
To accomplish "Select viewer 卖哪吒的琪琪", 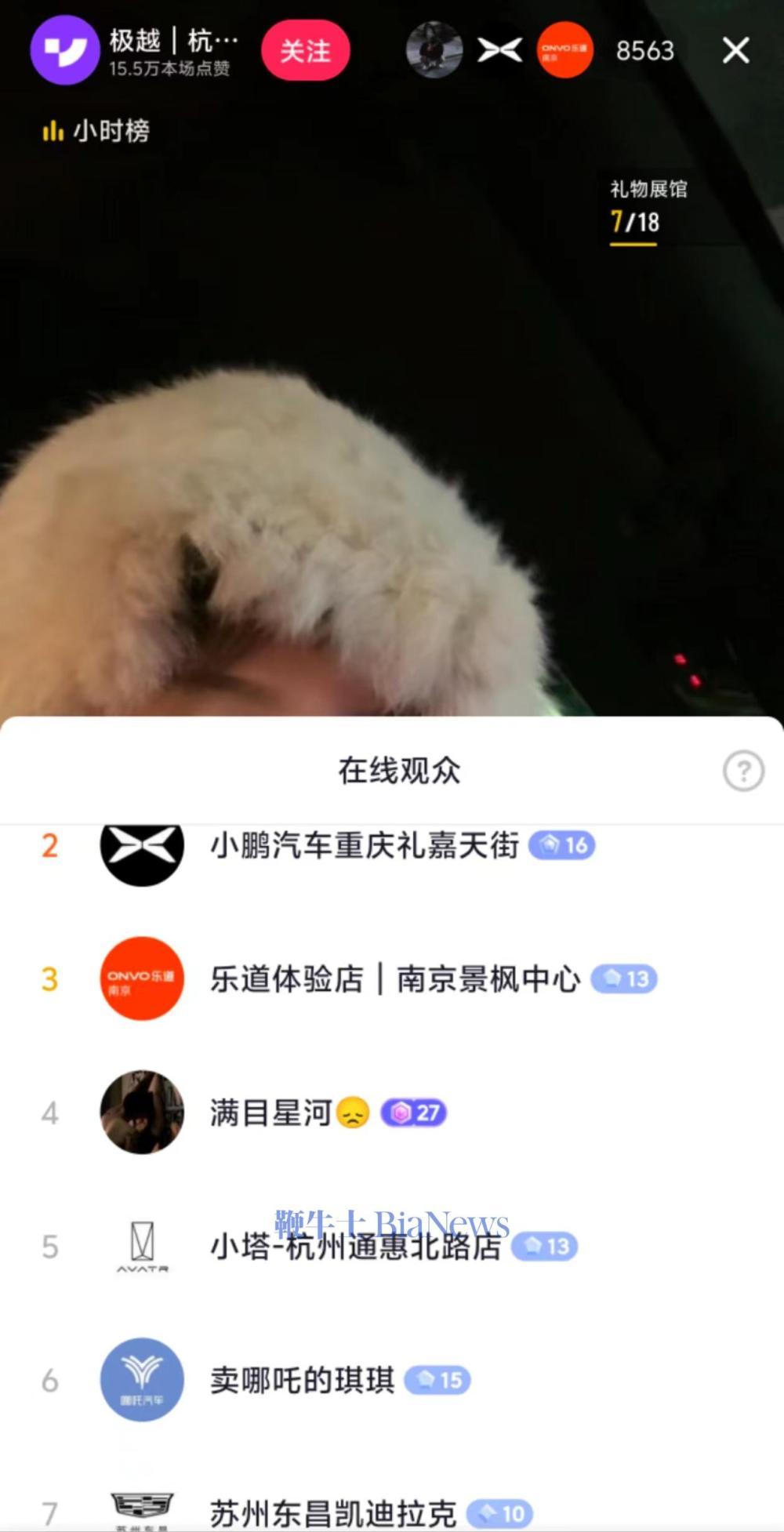I will point(302,1380).
